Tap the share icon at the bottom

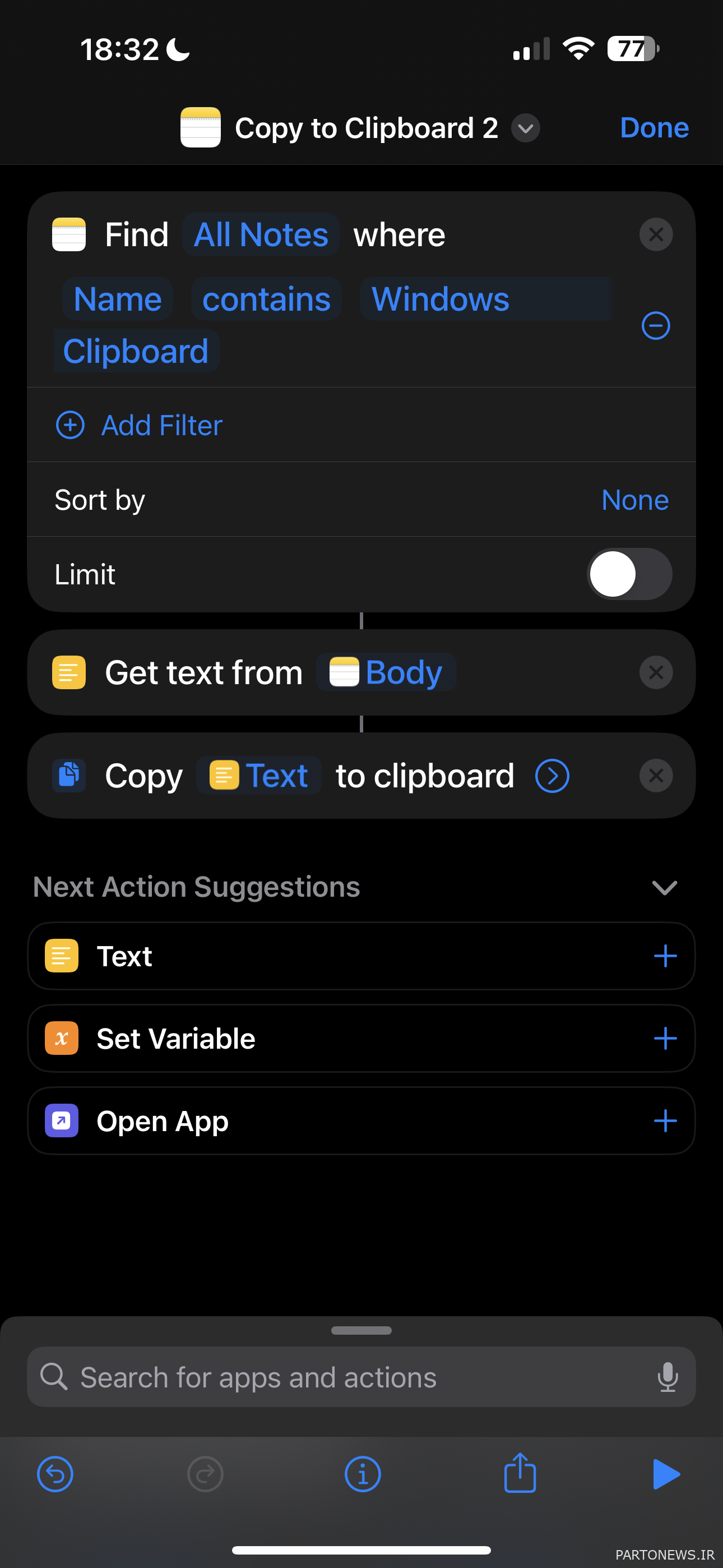pyautogui.click(x=519, y=1474)
